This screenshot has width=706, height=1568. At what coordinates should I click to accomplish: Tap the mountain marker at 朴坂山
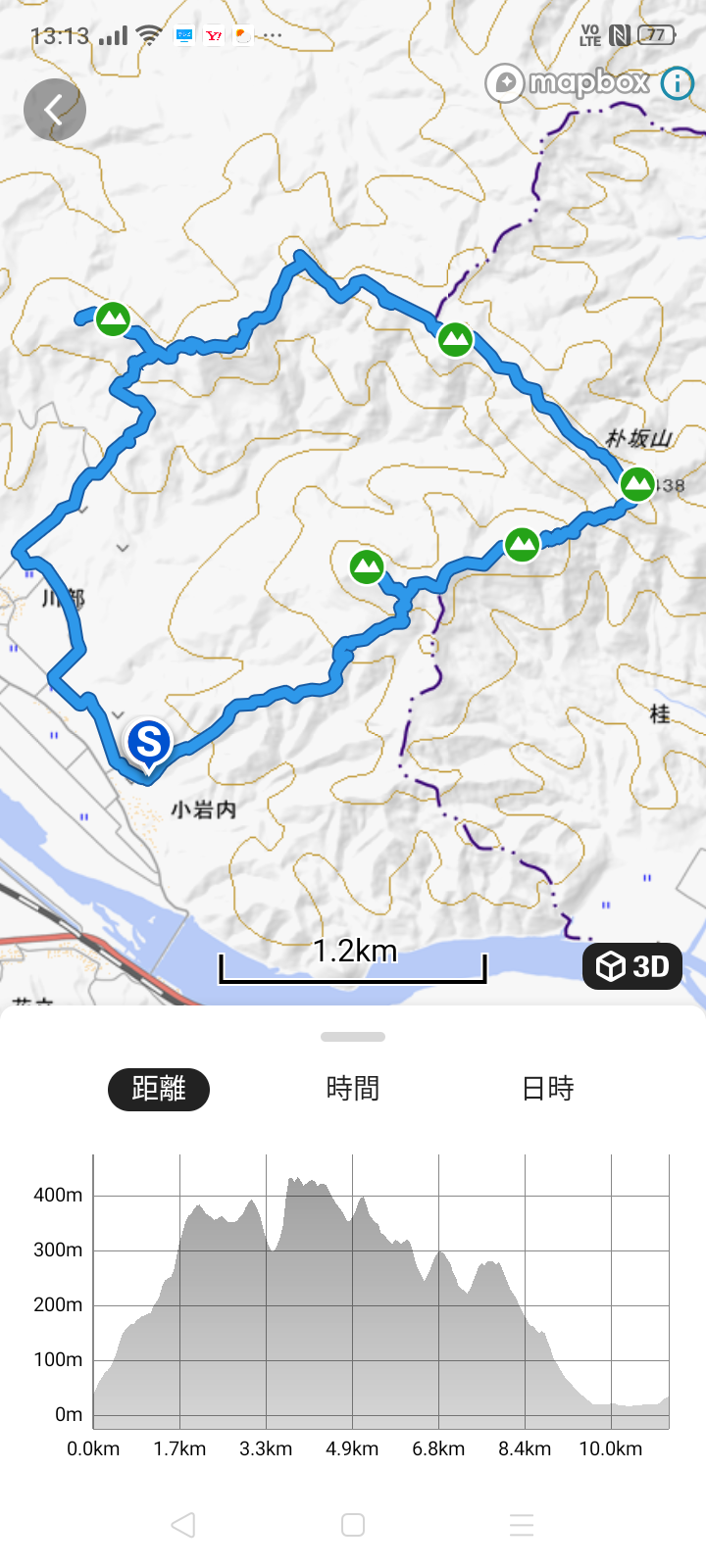pos(637,484)
